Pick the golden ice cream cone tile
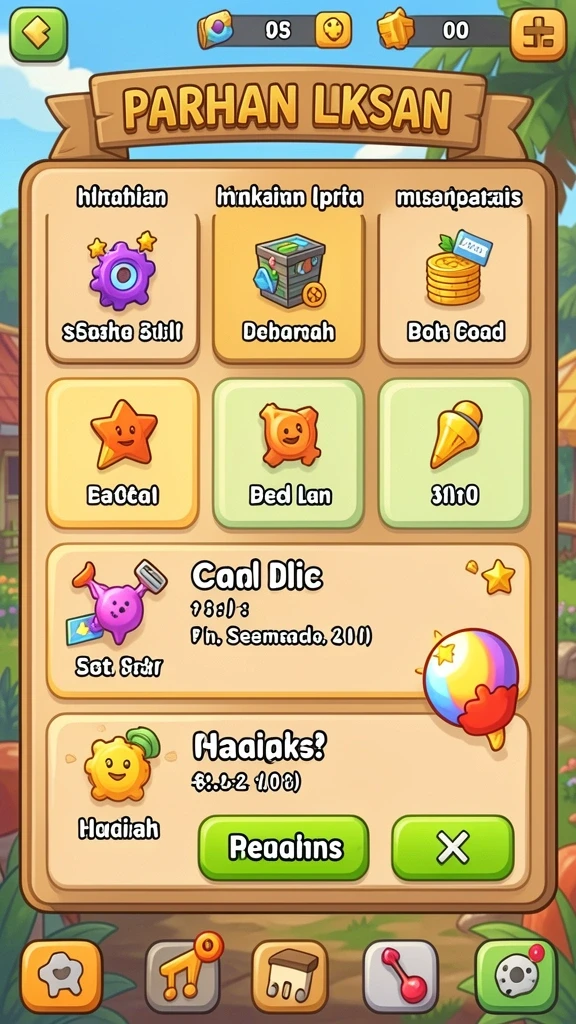 [455, 453]
